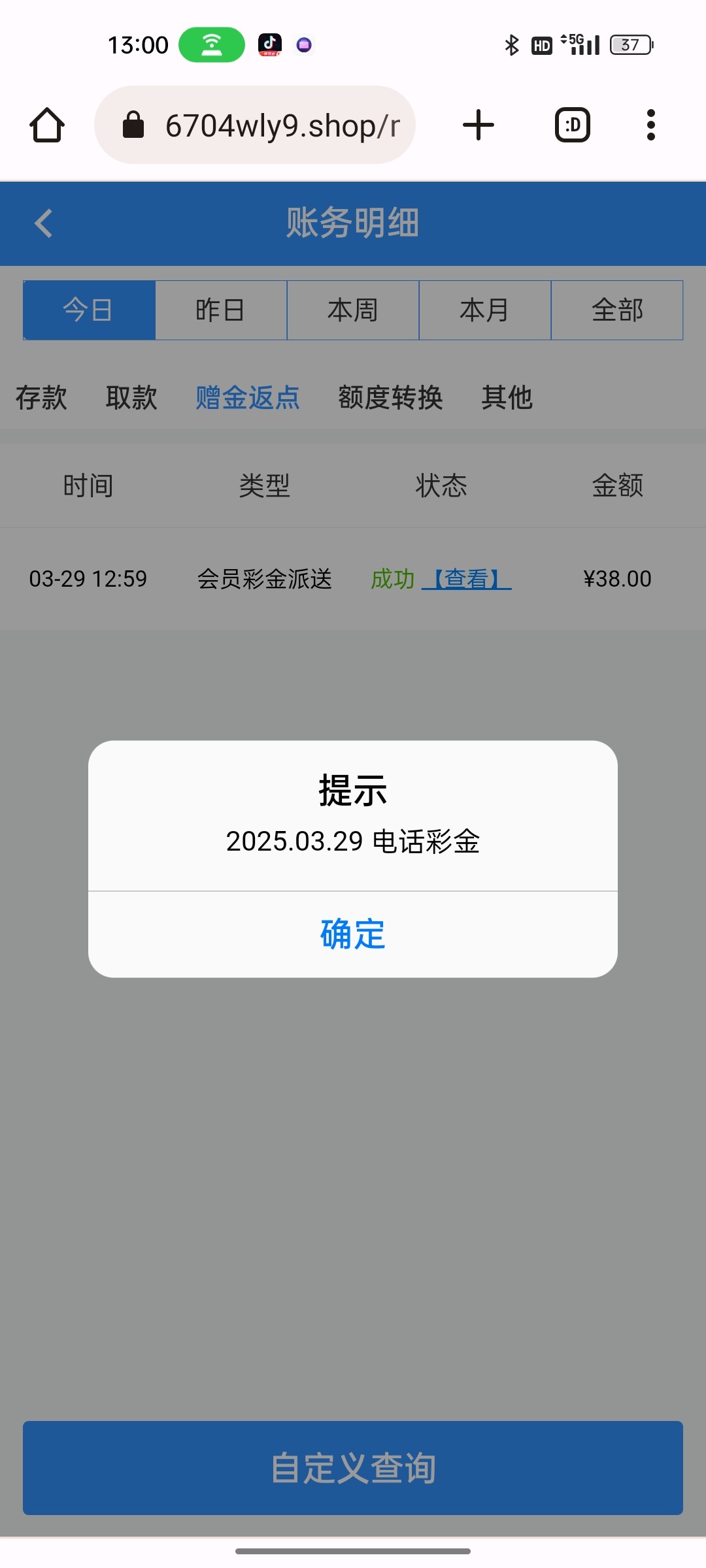Screen dimensions: 706x1568
Task: Switch to the 本月 date filter
Action: [484, 310]
